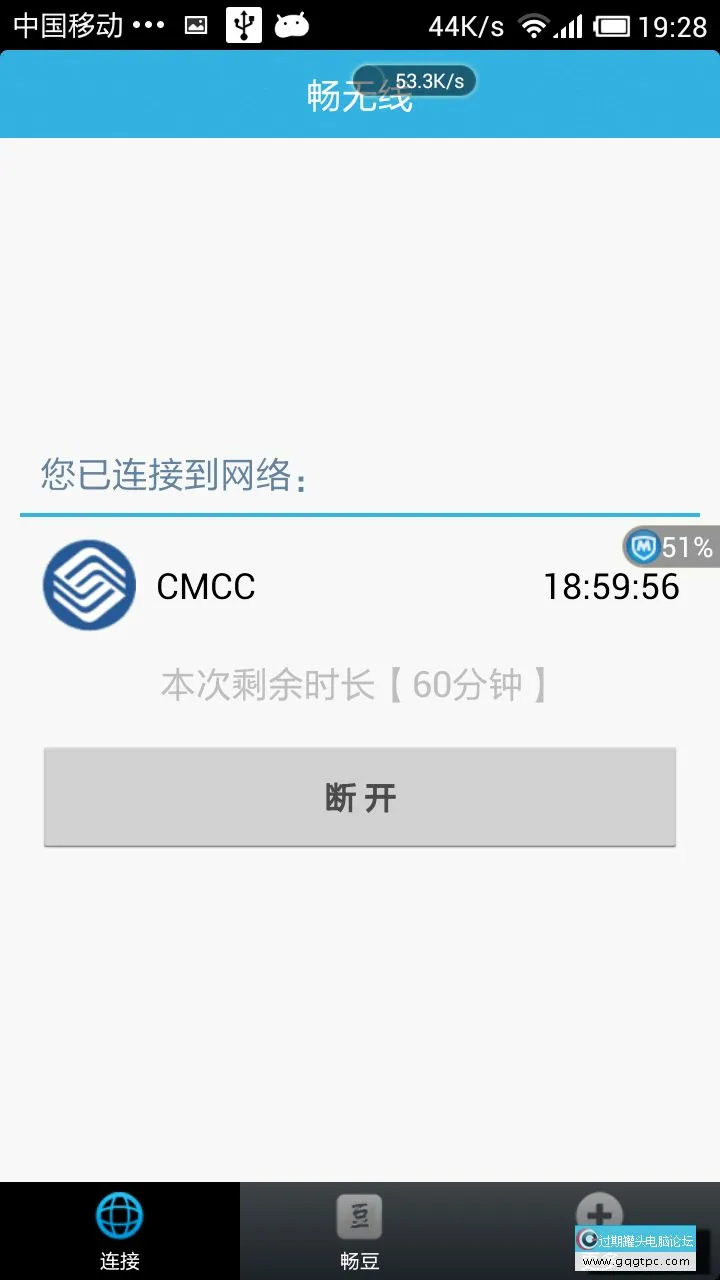
Task: Click the CMCC operator logo
Action: click(x=88, y=586)
